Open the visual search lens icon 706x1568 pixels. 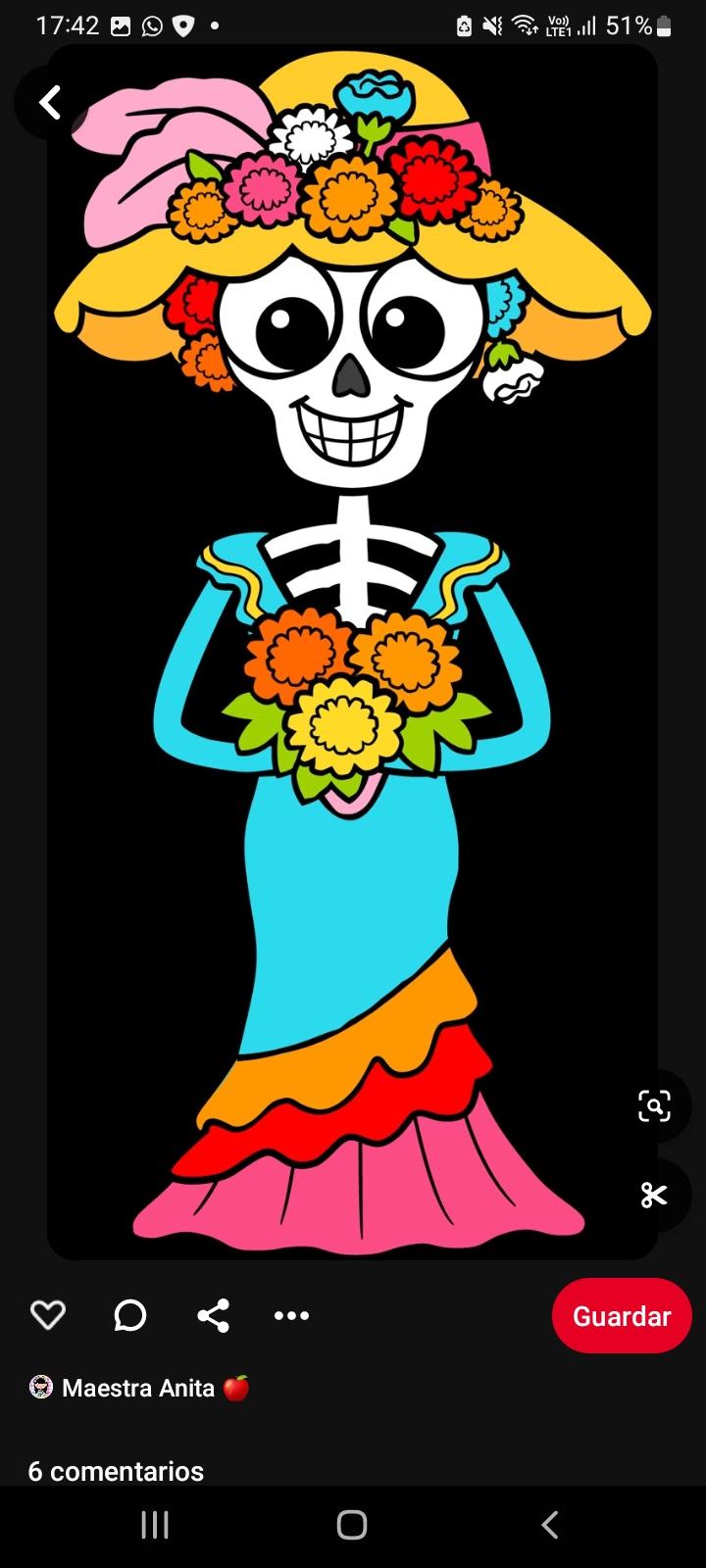pyautogui.click(x=654, y=1105)
